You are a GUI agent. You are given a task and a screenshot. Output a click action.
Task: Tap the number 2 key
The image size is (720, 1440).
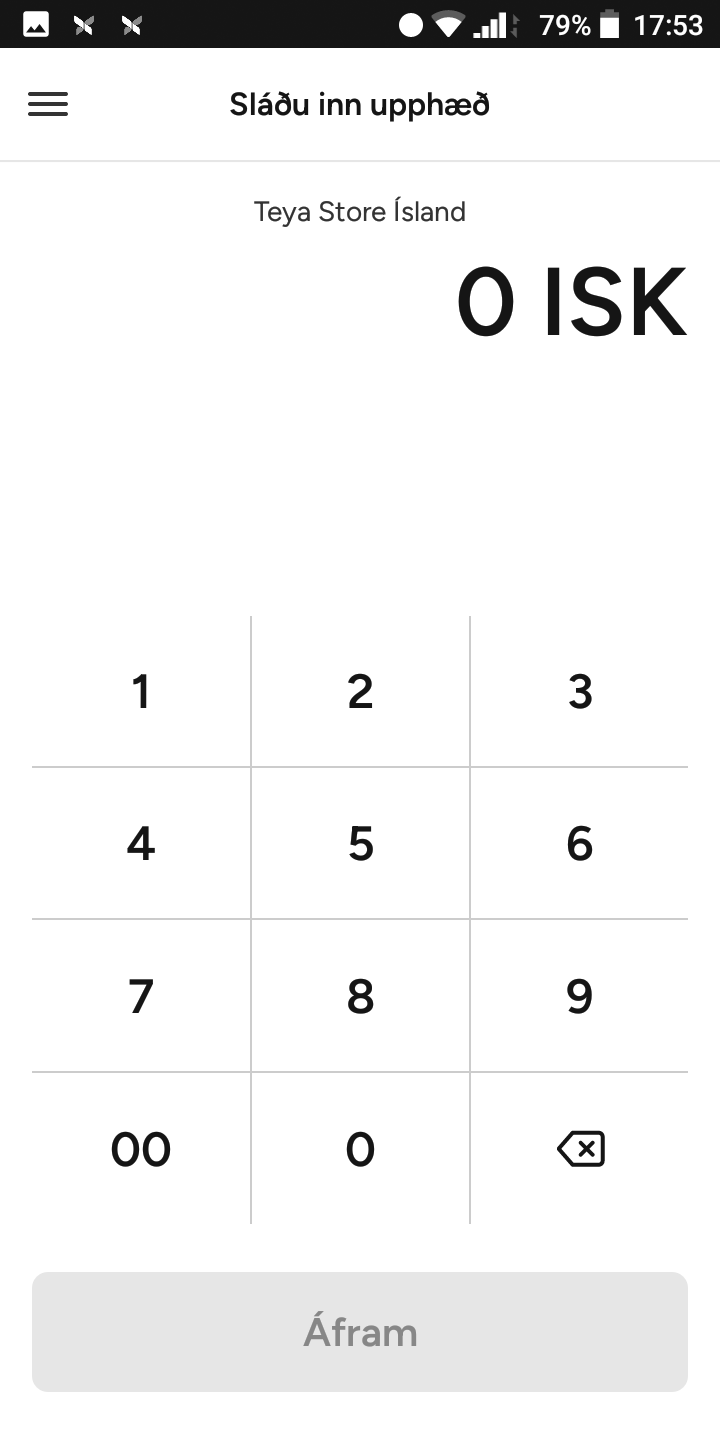pos(360,692)
